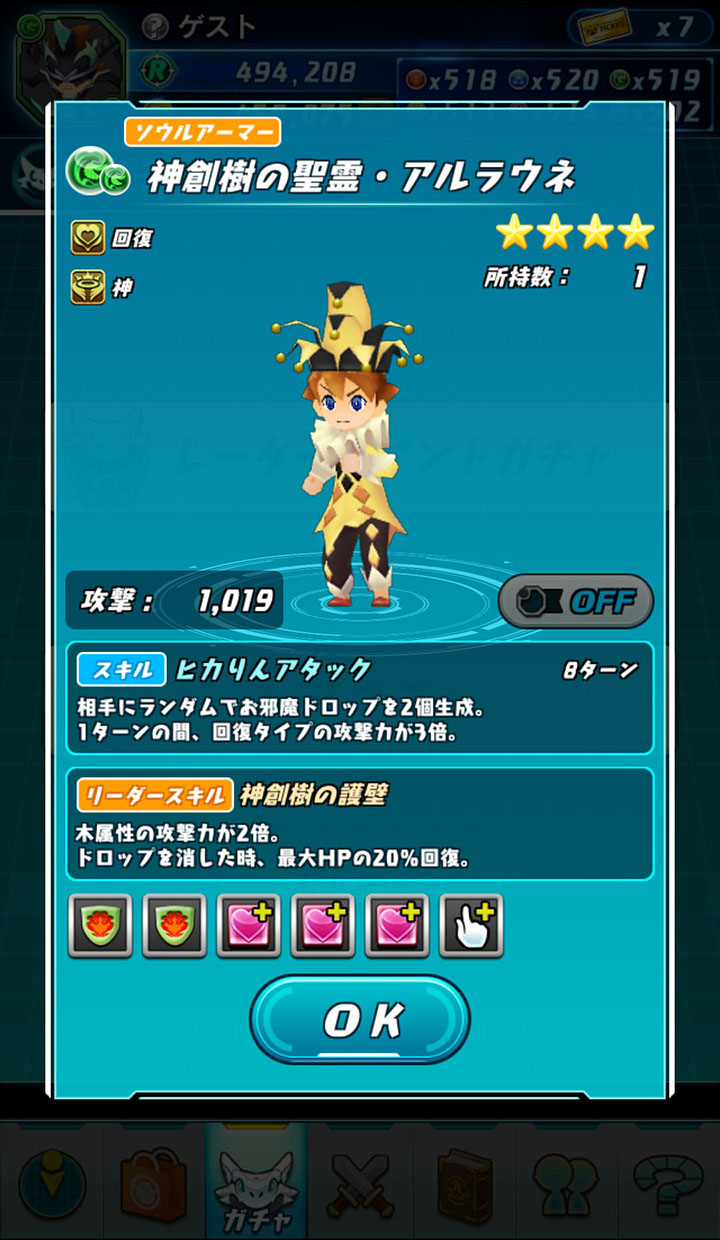
Task: Toggle the OFF camera view switch
Action: click(x=575, y=601)
